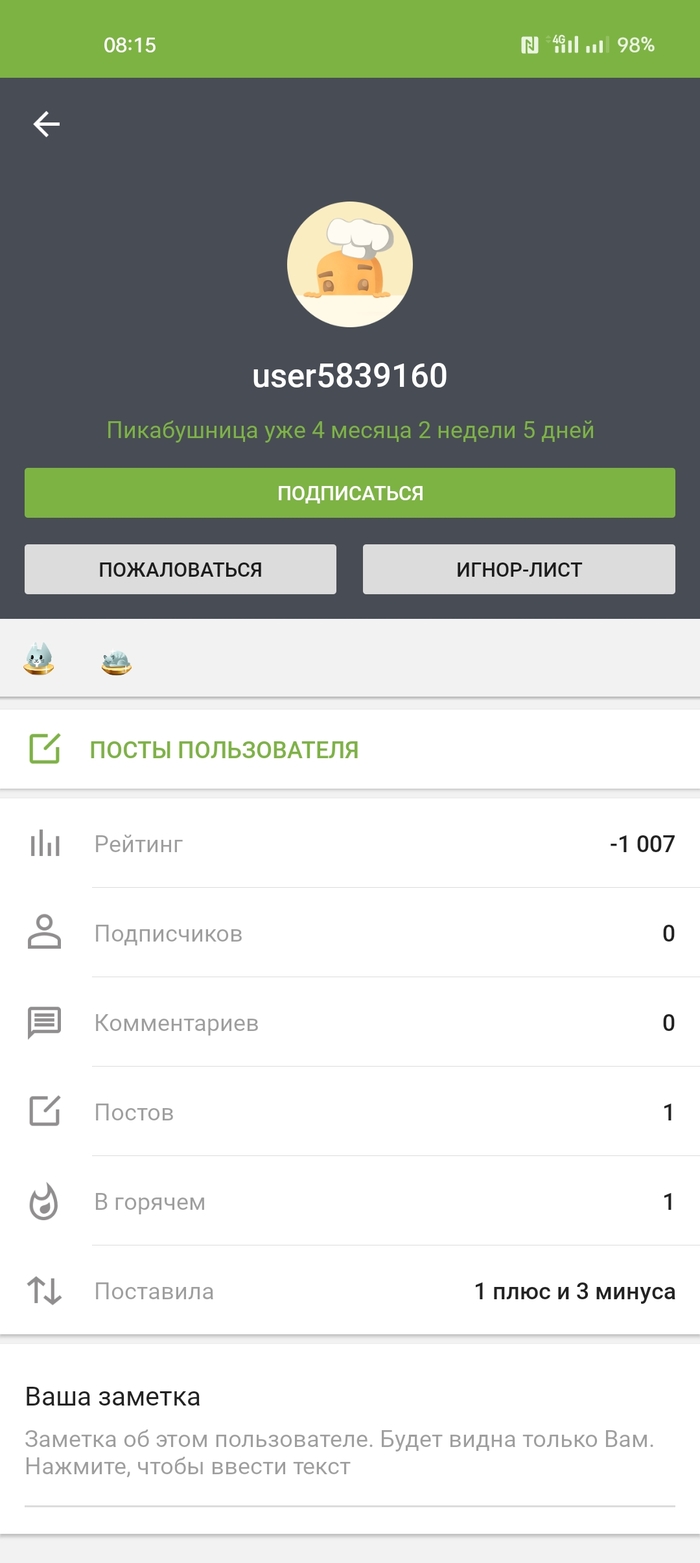Go back using the top arrow
Viewport: 700px width, 1563px height.
[x=46, y=124]
